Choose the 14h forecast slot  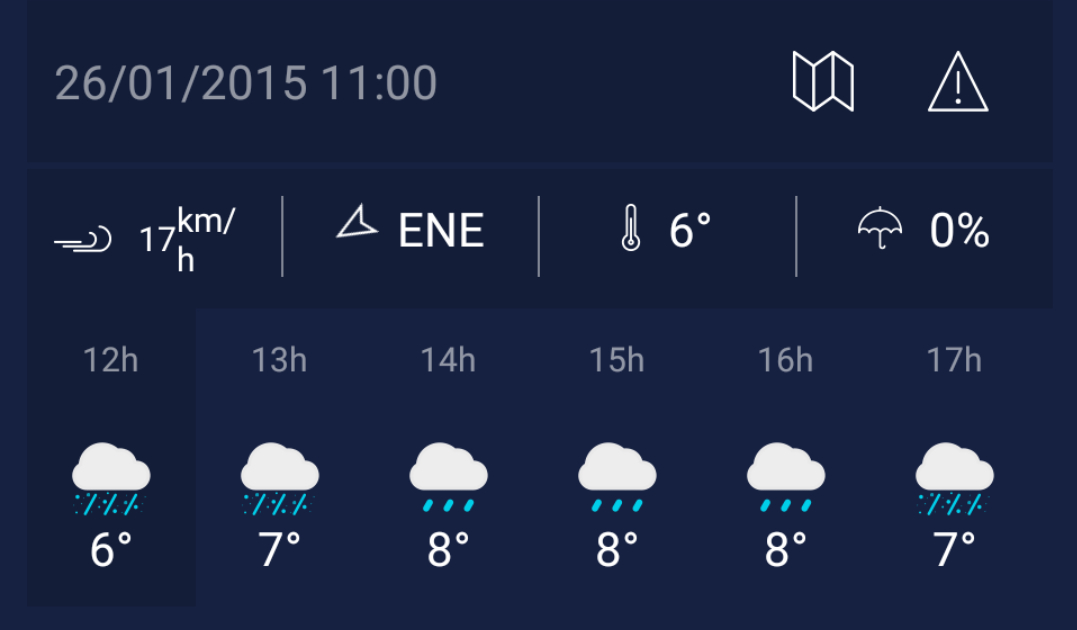pos(448,457)
